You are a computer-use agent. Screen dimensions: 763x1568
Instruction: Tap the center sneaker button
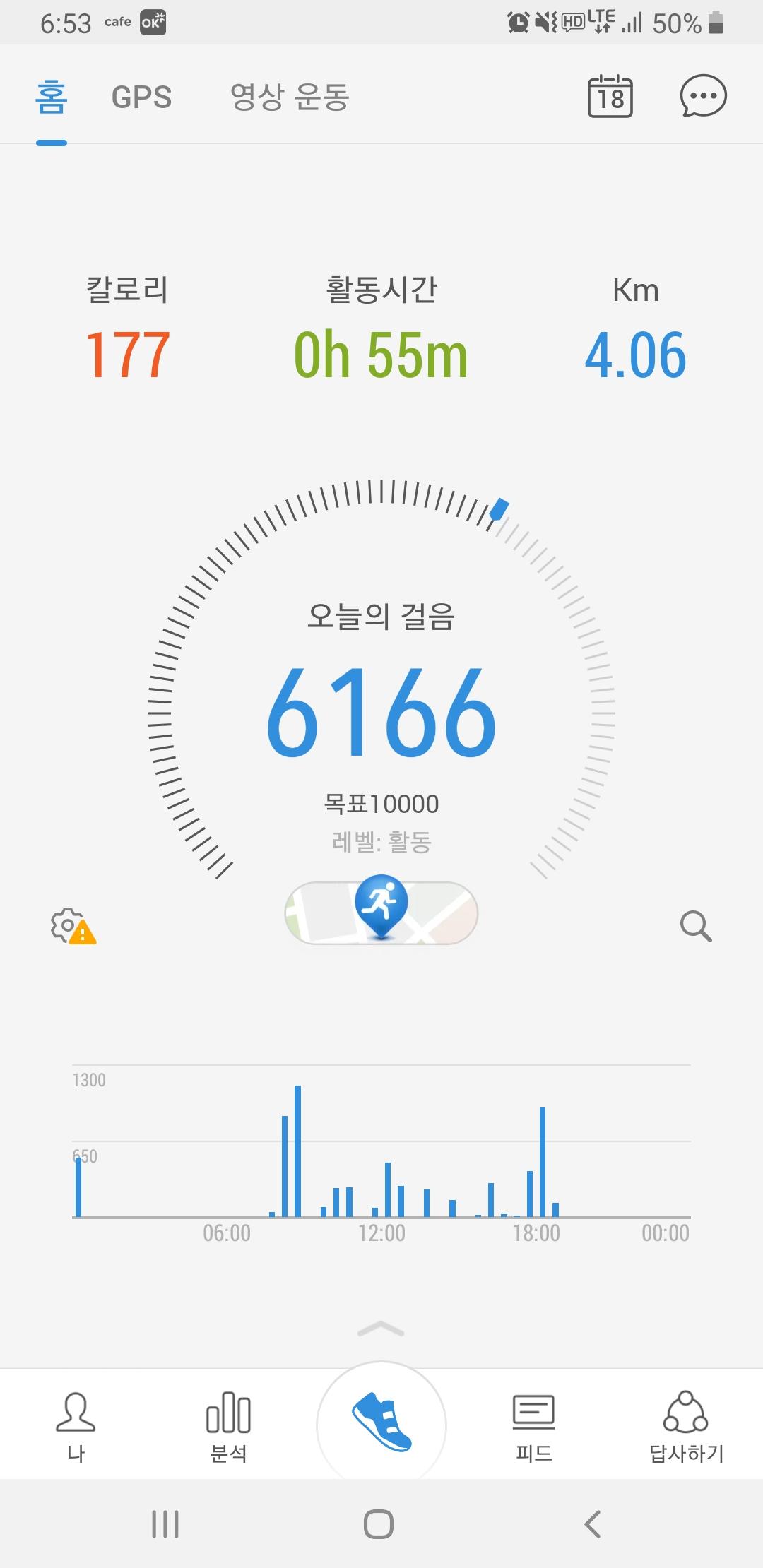click(x=381, y=1423)
